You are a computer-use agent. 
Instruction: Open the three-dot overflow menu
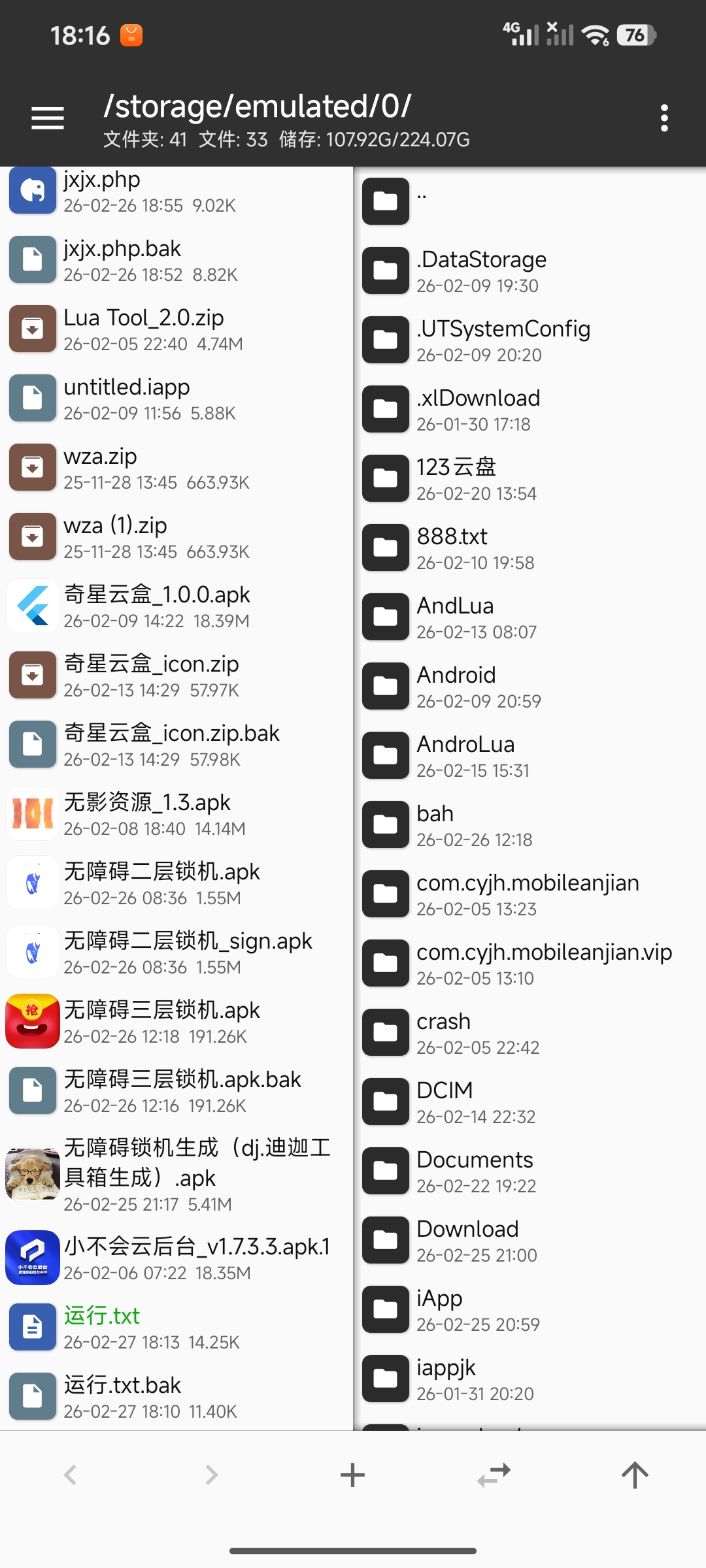click(664, 118)
